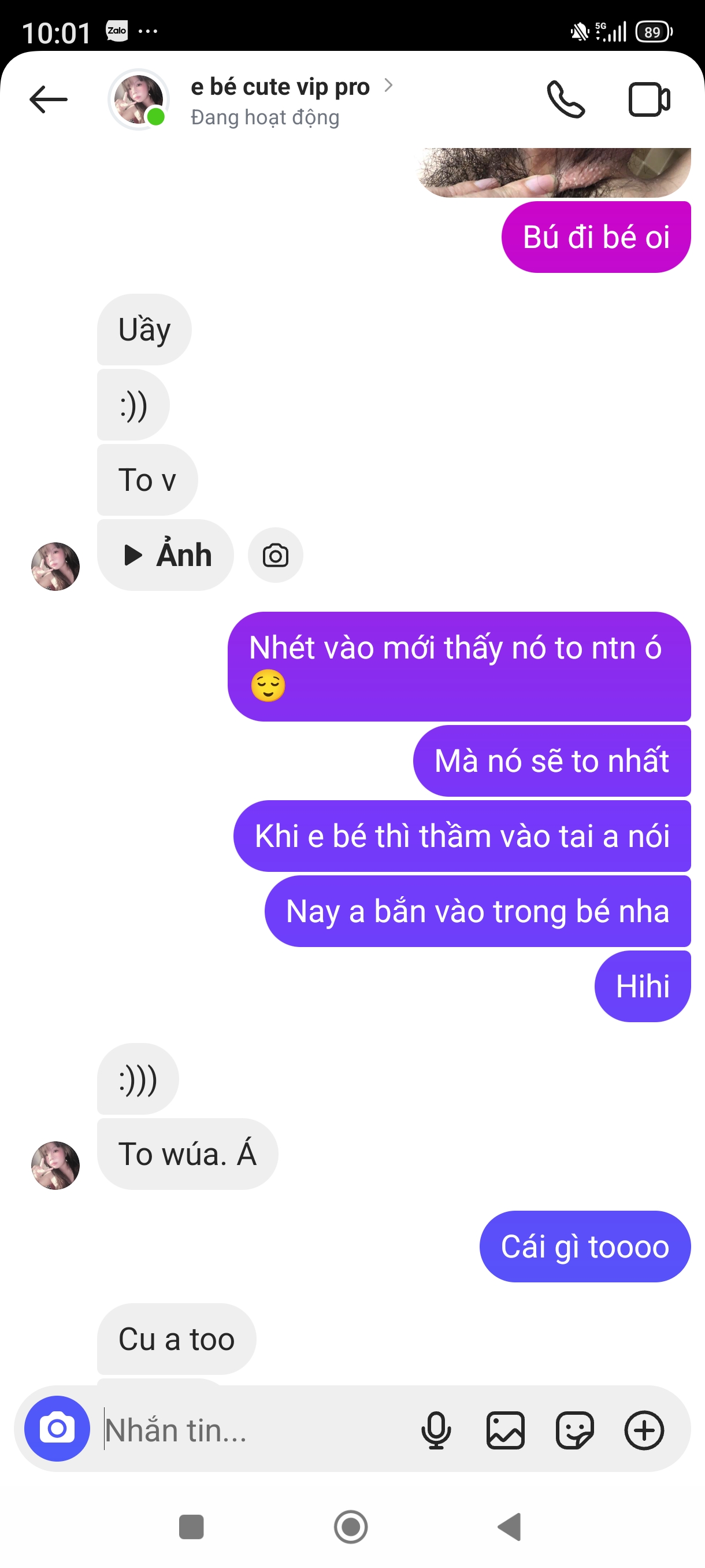
Task: Go back to the chat list
Action: click(x=48, y=99)
